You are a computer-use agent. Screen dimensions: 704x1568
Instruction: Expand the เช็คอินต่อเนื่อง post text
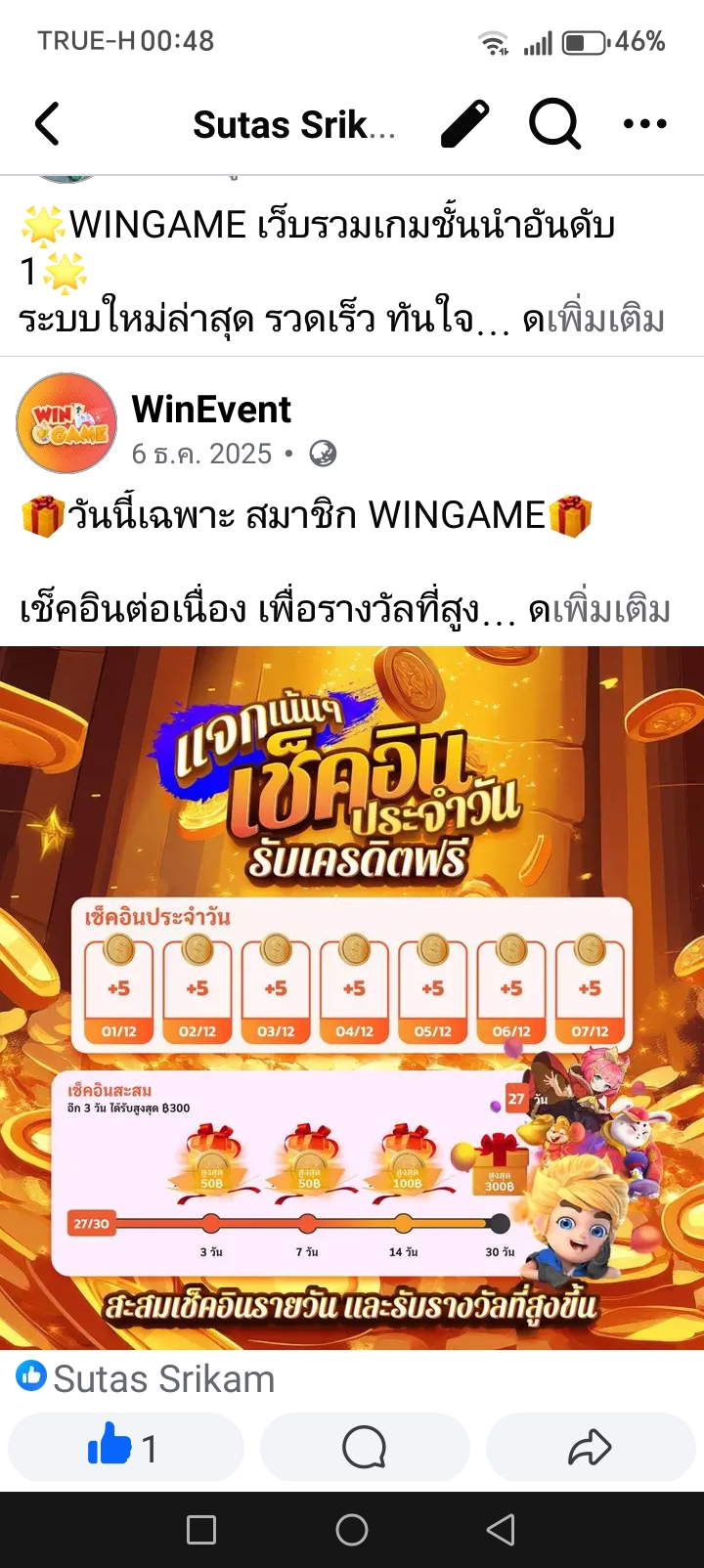coord(611,609)
